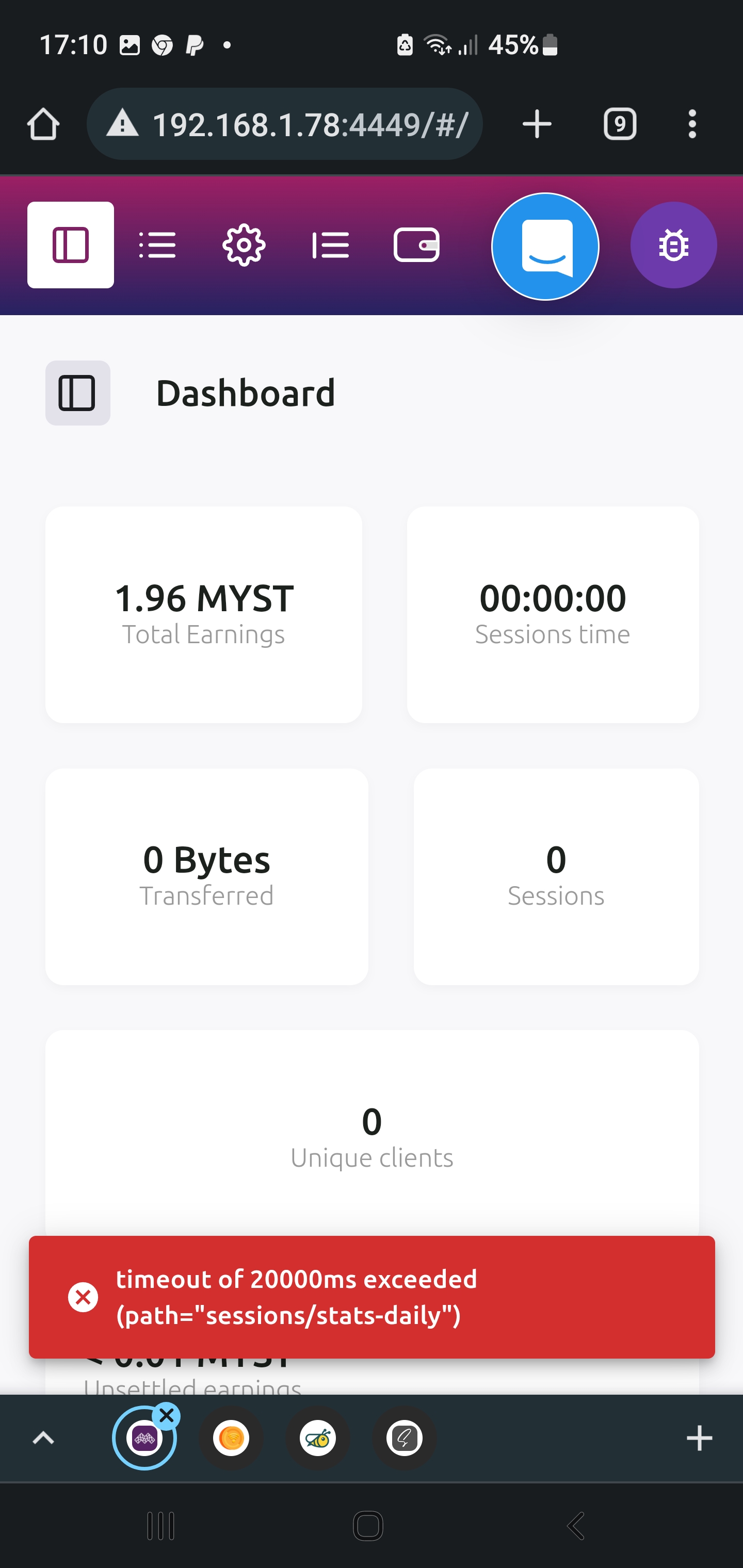
Task: Switch to the bee icon tab
Action: tap(318, 1439)
